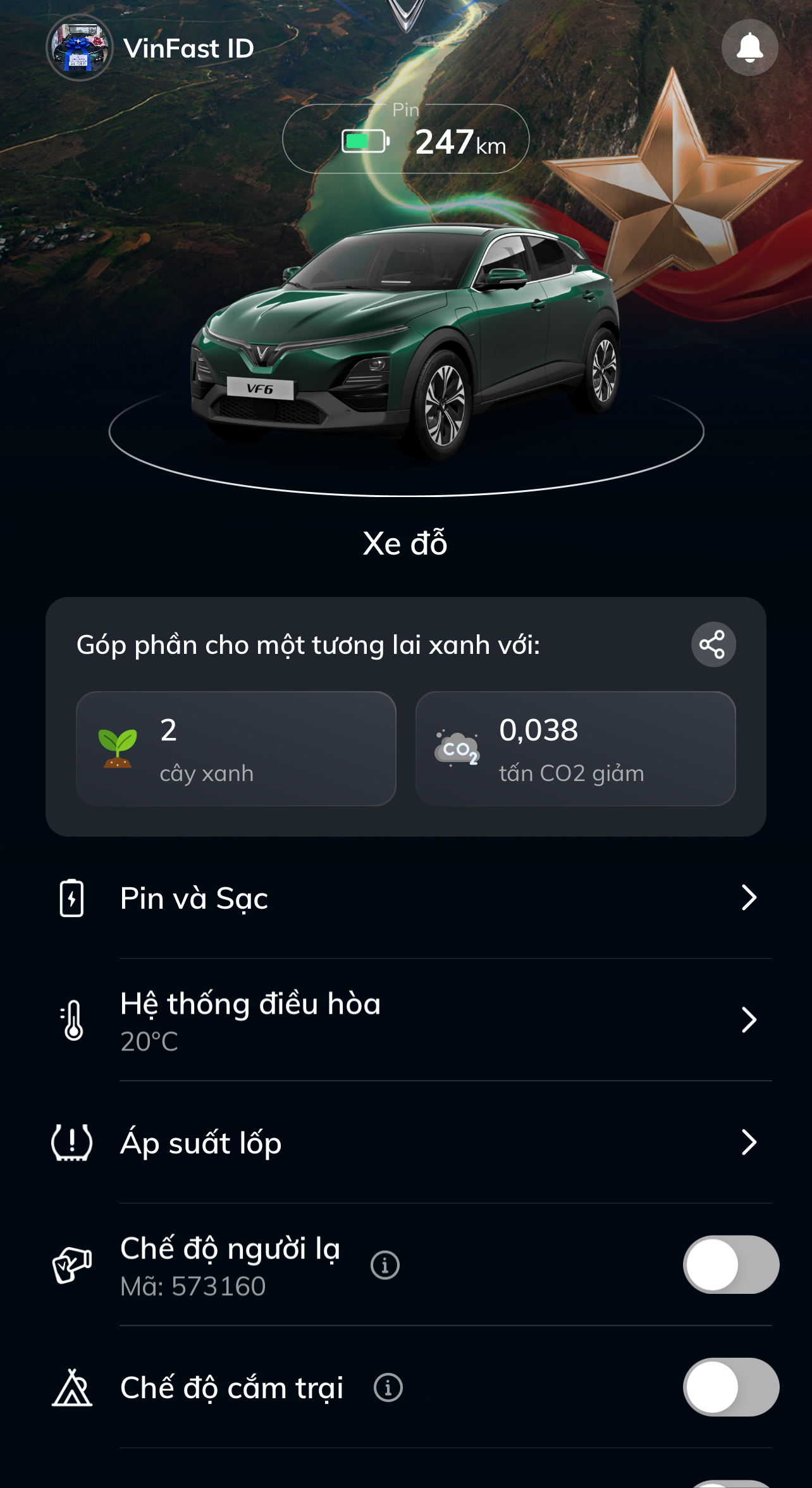Viewport: 812px width, 1488px height.
Task: Show info about Chế độ người lạ
Action: click(x=385, y=1265)
